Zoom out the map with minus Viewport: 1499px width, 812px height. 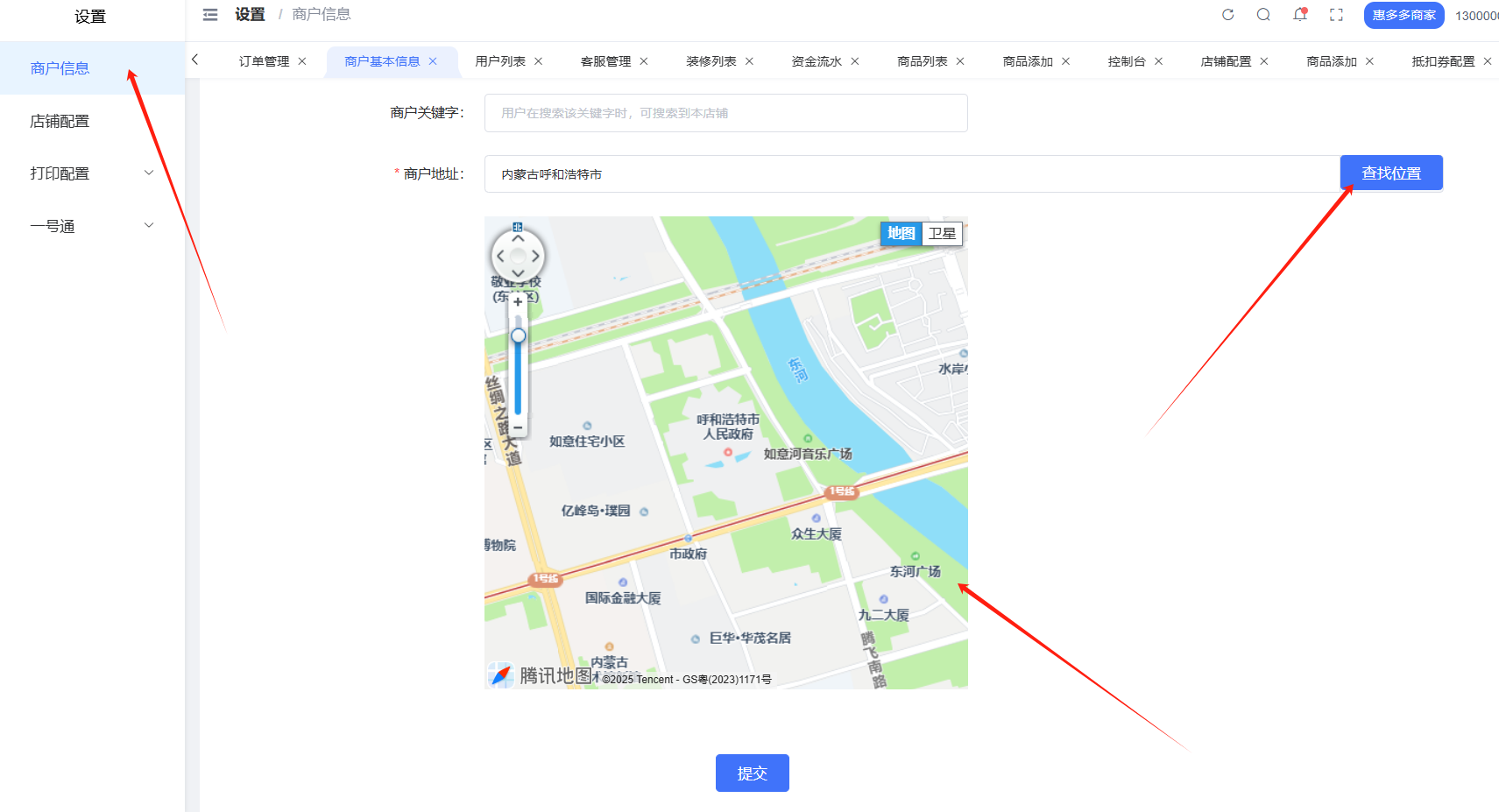pos(518,427)
